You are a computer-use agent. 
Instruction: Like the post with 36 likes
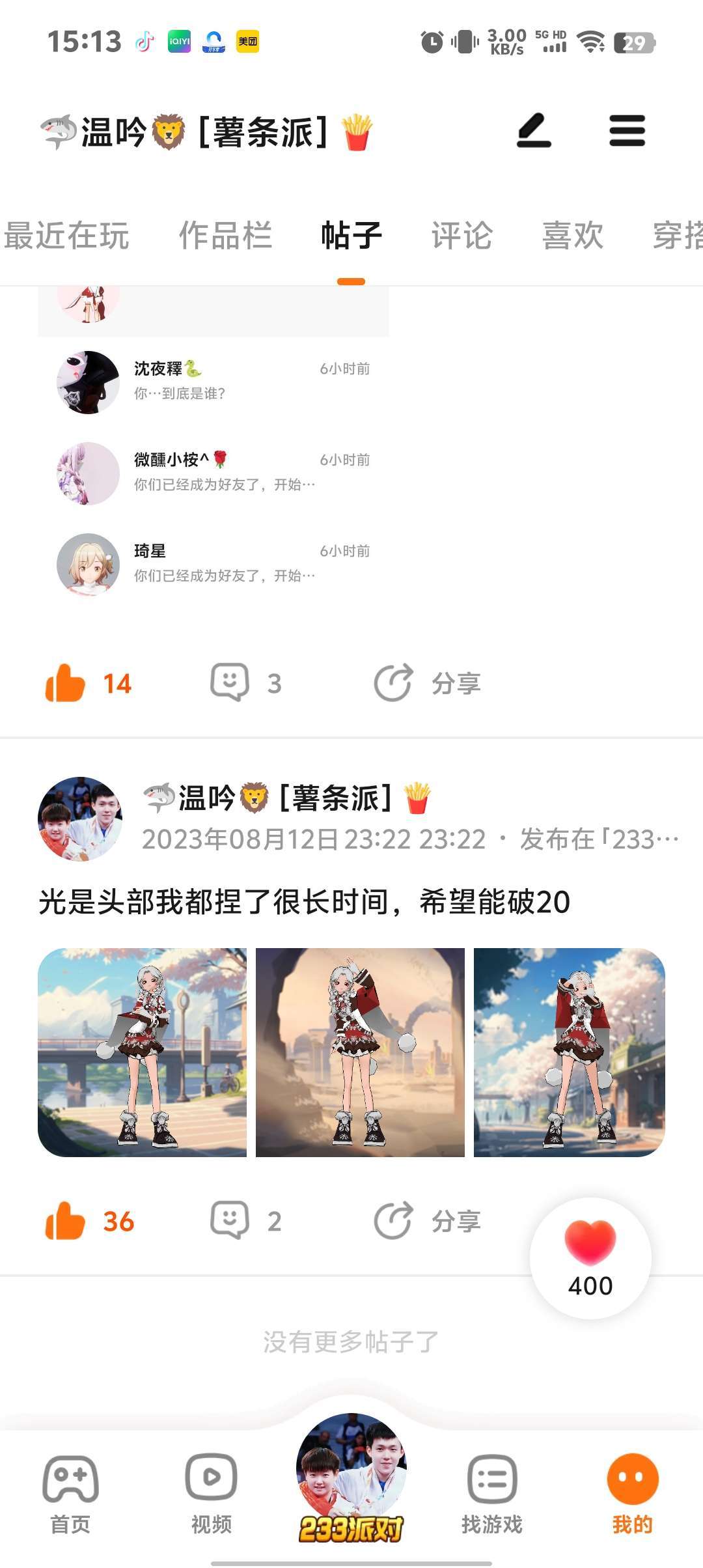(x=90, y=1221)
